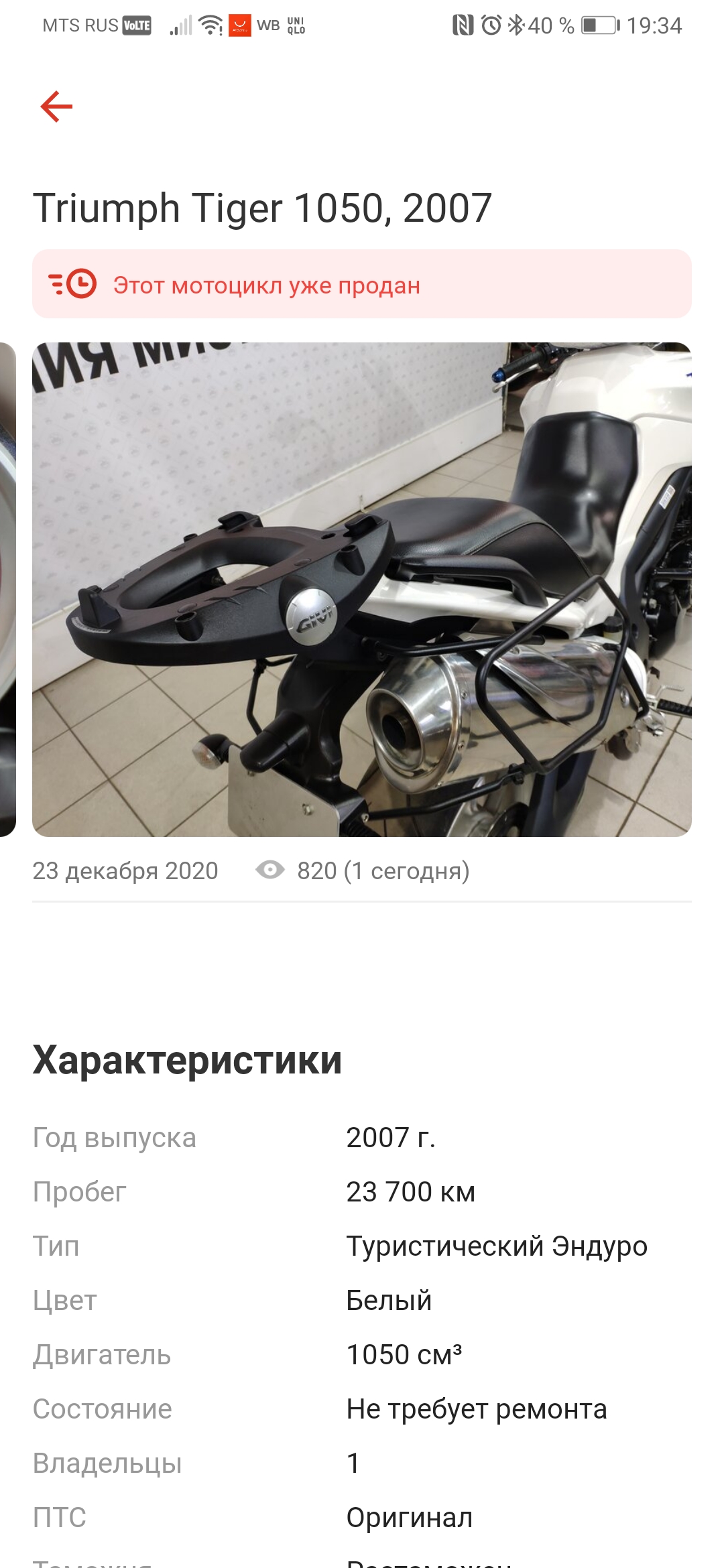
Task: Open the Triumph Tiger photo full screen
Action: click(x=362, y=590)
